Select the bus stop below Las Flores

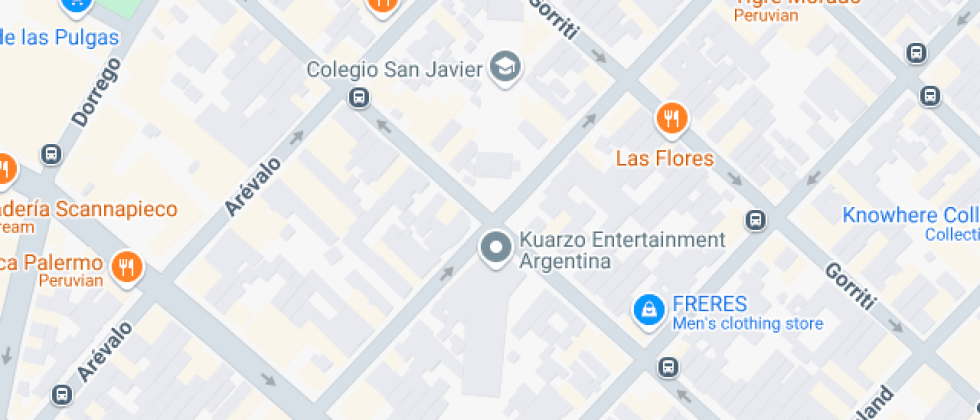click(756, 220)
